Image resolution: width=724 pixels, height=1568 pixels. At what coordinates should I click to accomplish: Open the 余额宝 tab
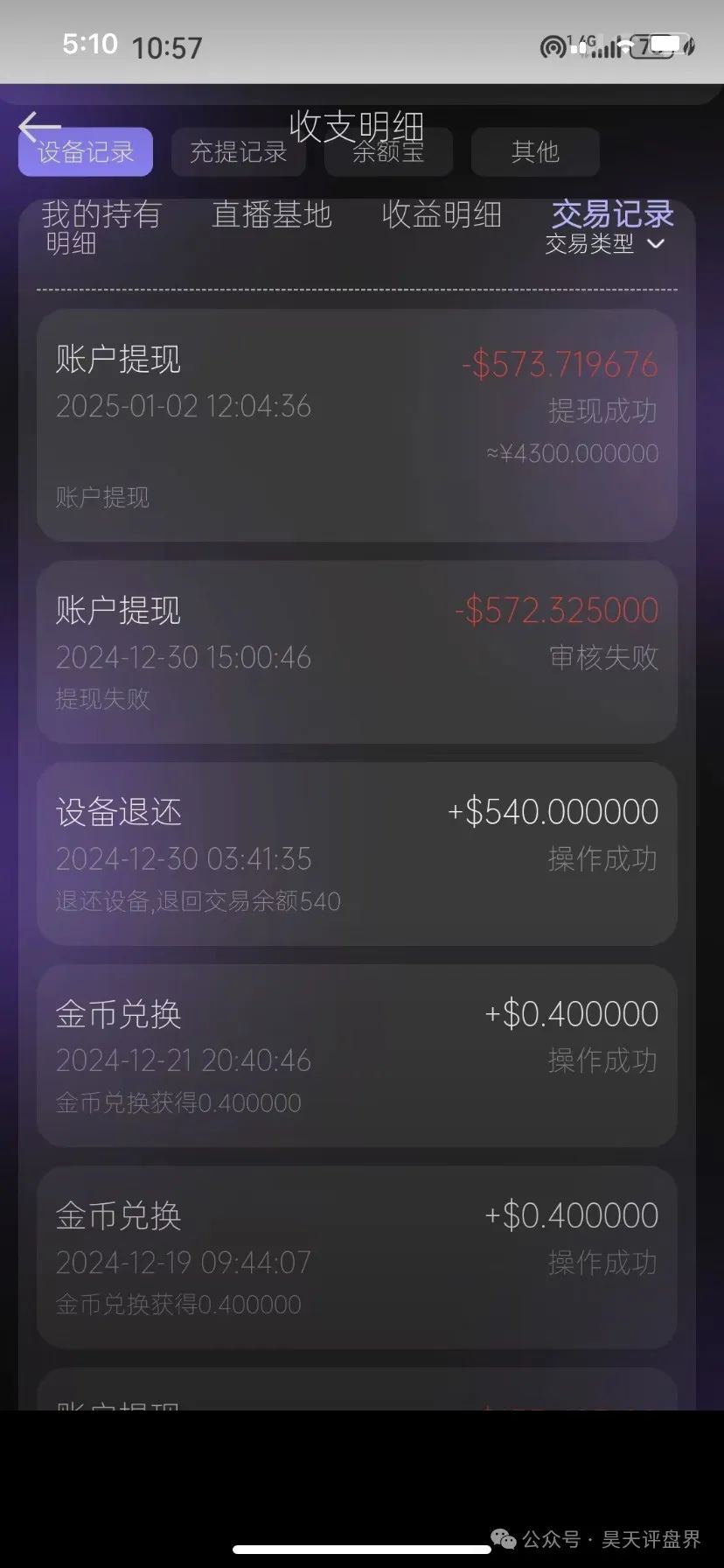pos(388,152)
